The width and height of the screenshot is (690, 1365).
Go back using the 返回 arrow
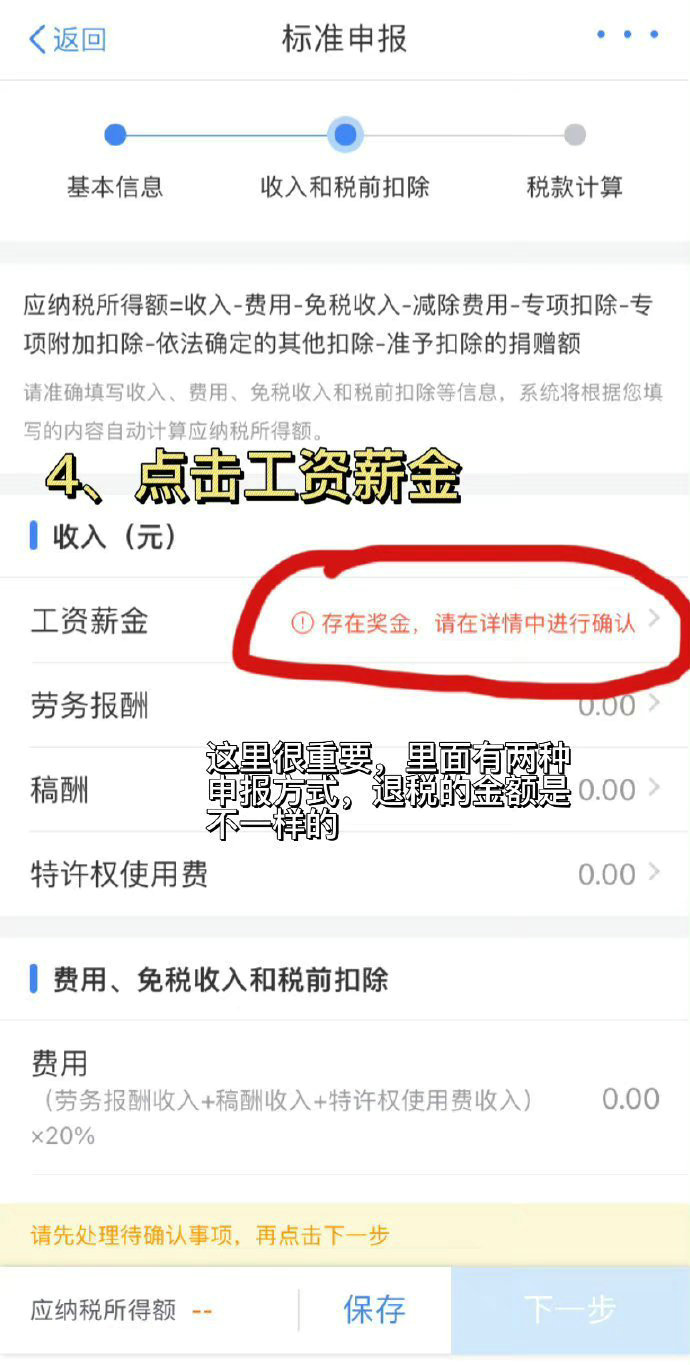pos(68,40)
